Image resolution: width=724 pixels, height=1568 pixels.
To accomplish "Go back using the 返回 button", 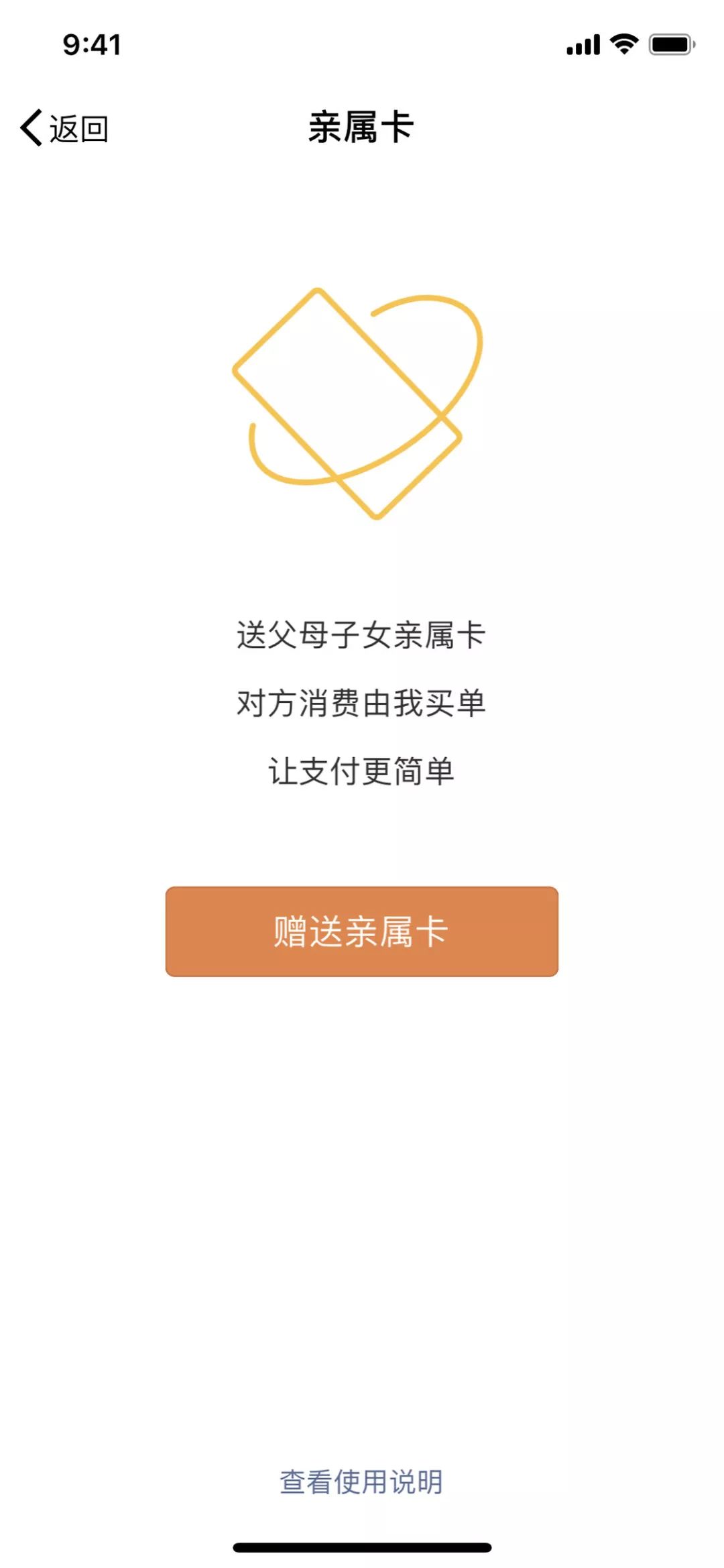I will (65, 128).
